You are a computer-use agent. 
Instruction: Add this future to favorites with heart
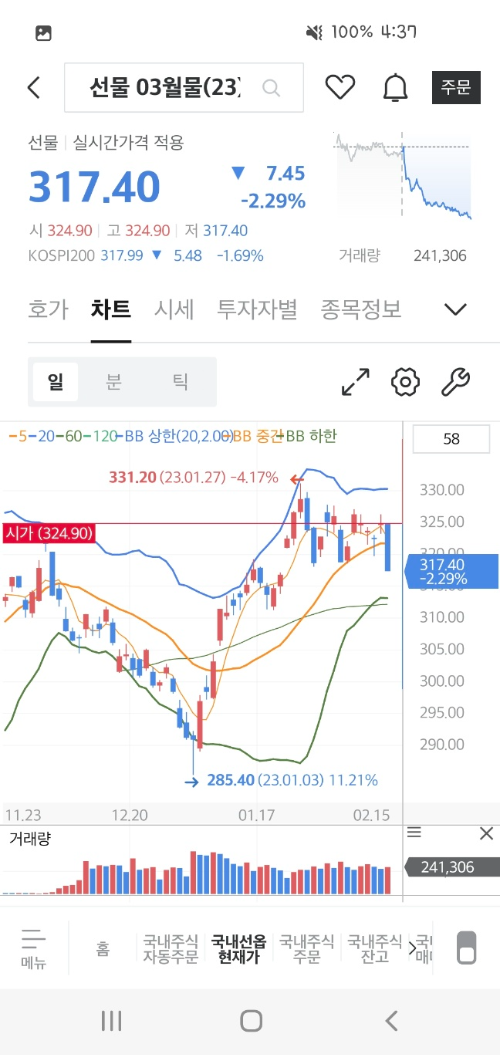340,87
